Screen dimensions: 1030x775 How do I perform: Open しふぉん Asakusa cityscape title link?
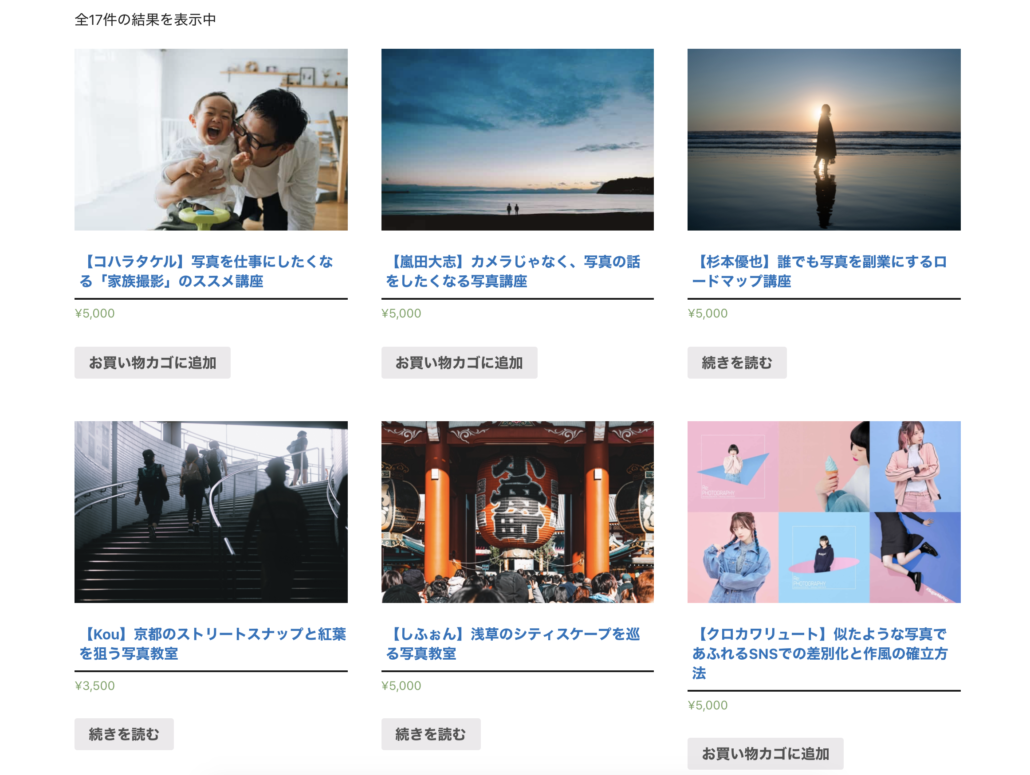(x=515, y=643)
